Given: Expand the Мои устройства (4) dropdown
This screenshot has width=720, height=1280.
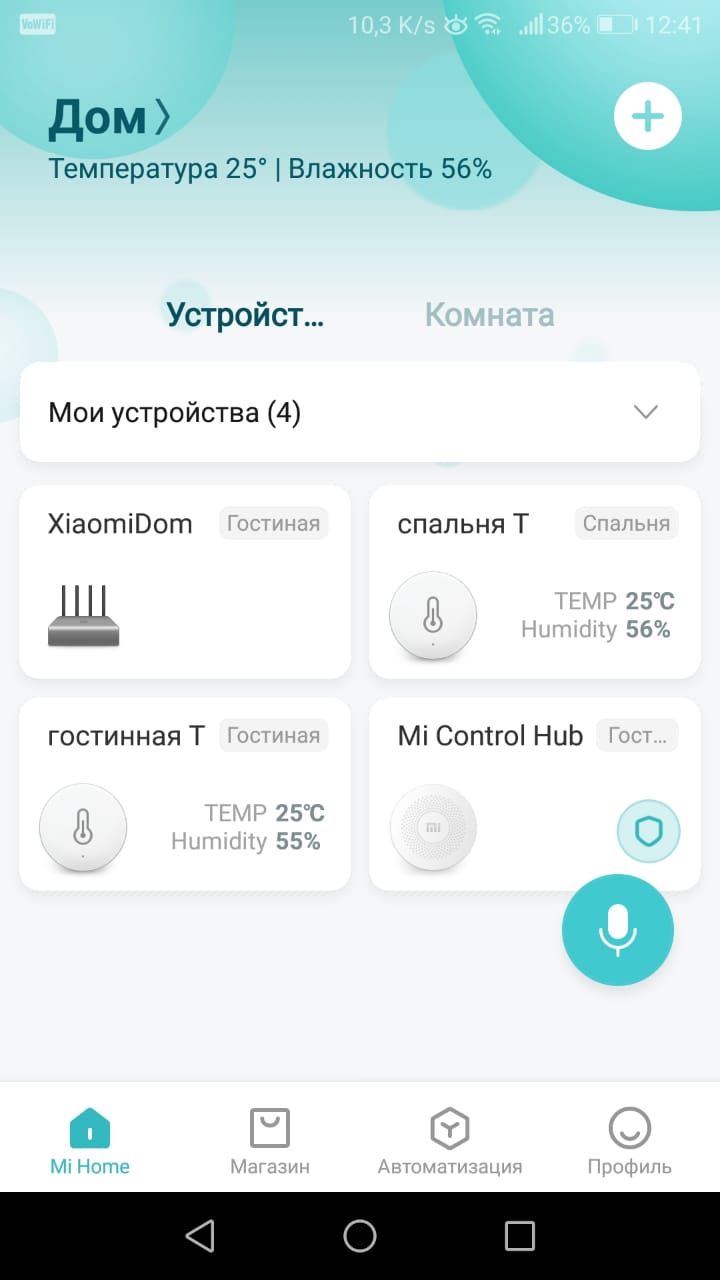Looking at the screenshot, I should tap(360, 412).
